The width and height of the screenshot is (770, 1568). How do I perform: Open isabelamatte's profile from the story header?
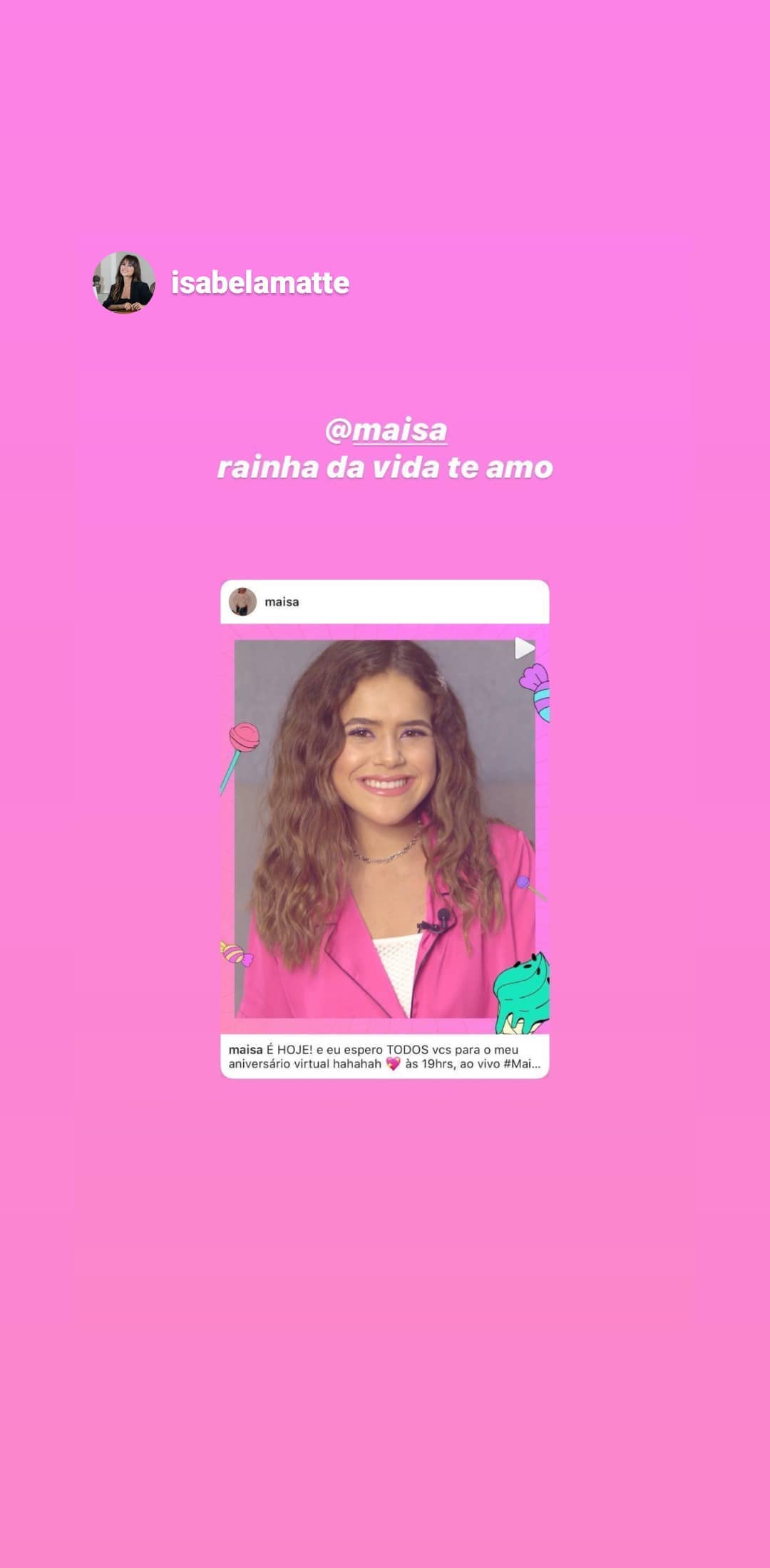pyautogui.click(x=260, y=283)
